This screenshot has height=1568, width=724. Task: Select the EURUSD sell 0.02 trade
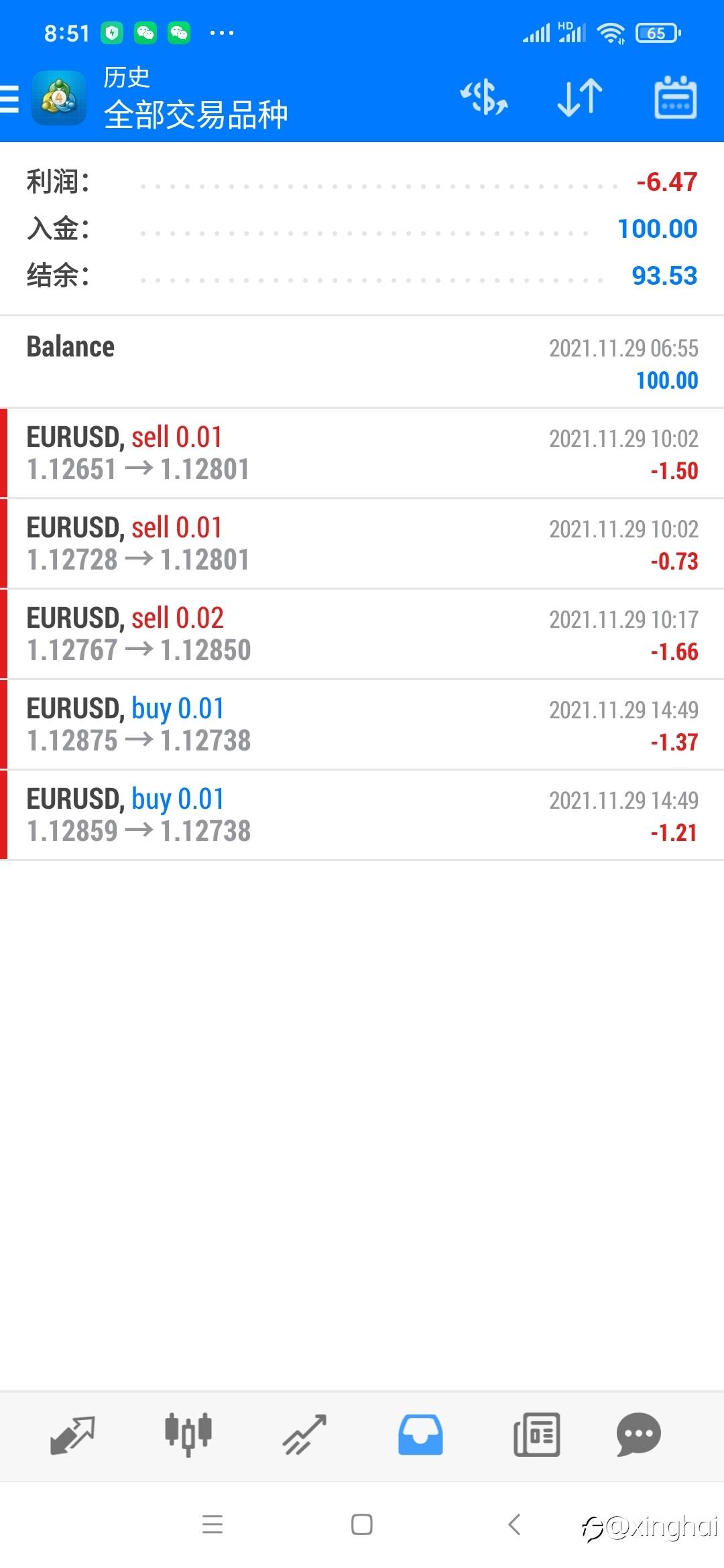(x=362, y=634)
